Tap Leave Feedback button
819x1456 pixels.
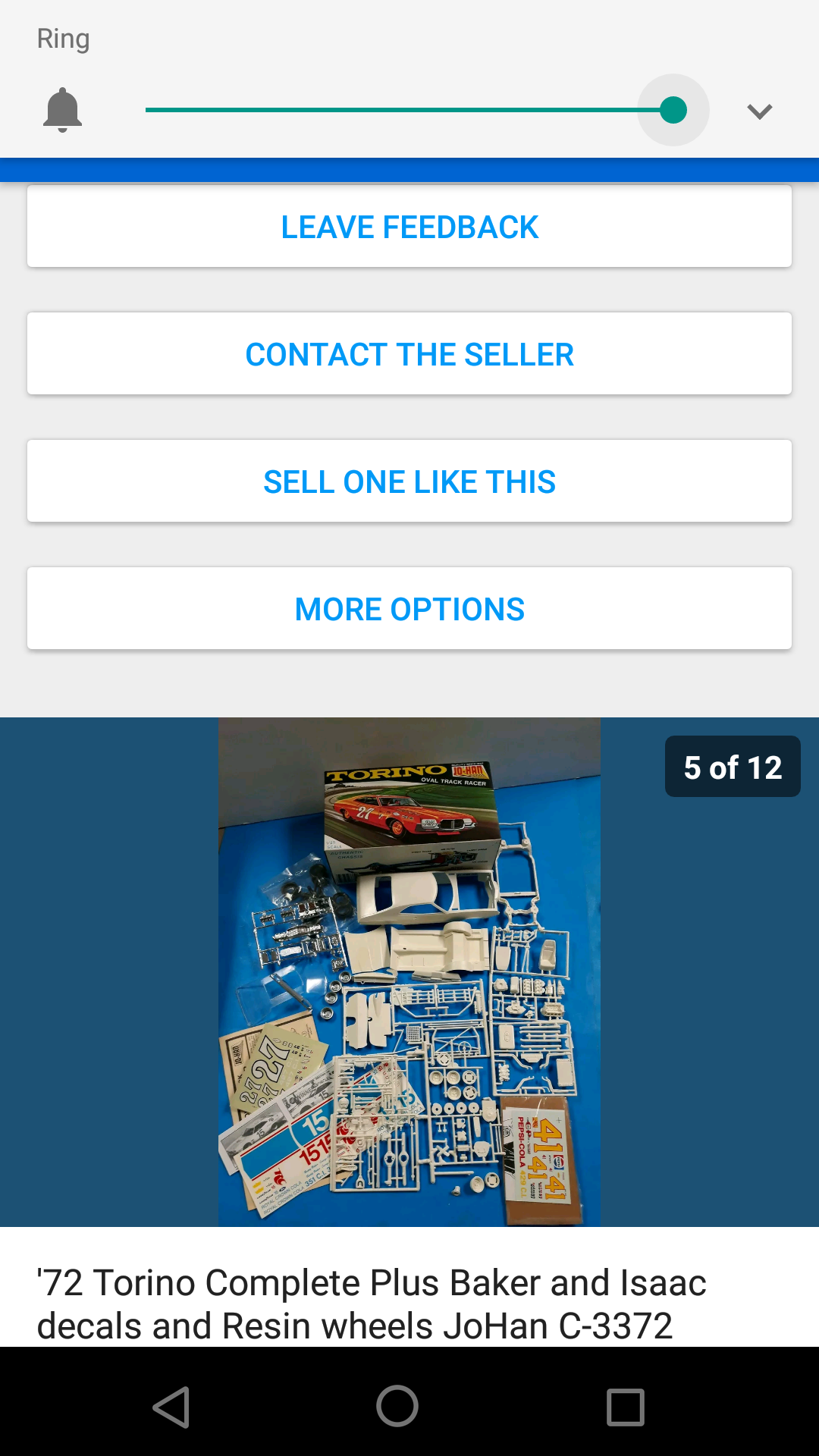coord(409,227)
